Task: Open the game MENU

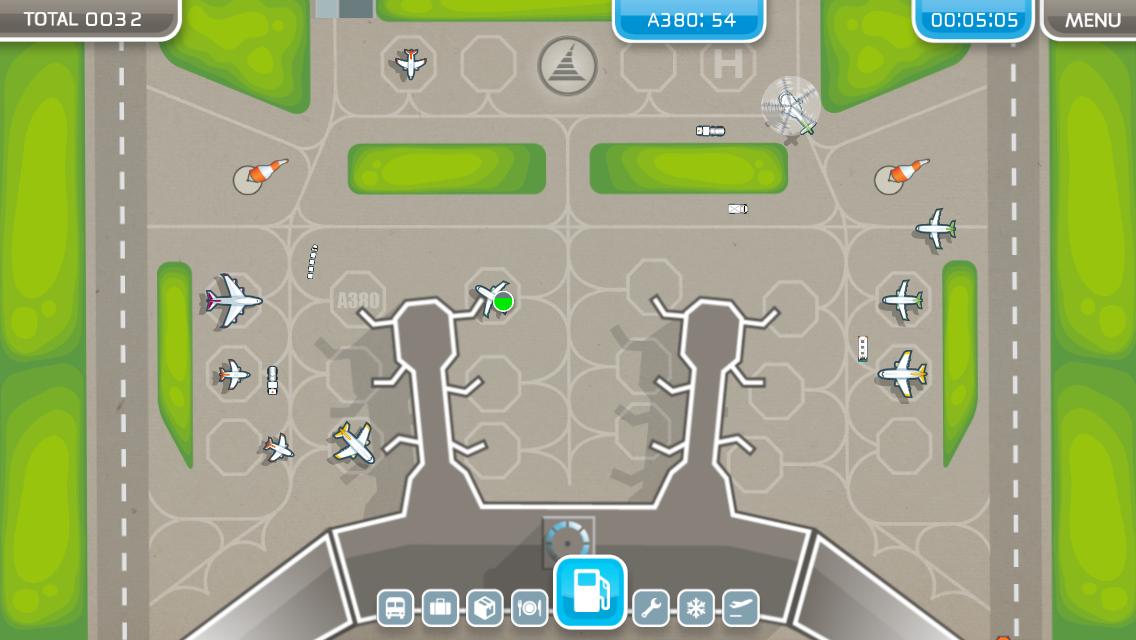Action: pyautogui.click(x=1091, y=19)
